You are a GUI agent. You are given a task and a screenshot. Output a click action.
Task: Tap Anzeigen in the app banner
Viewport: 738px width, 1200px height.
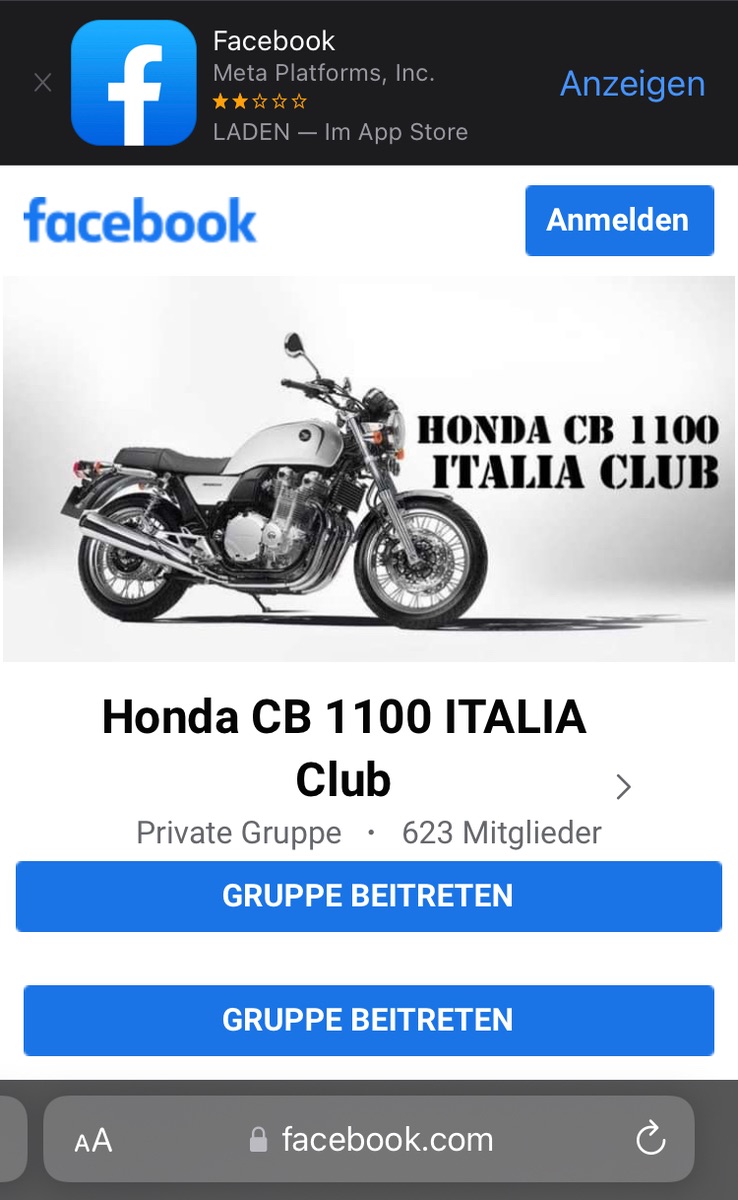coord(632,84)
